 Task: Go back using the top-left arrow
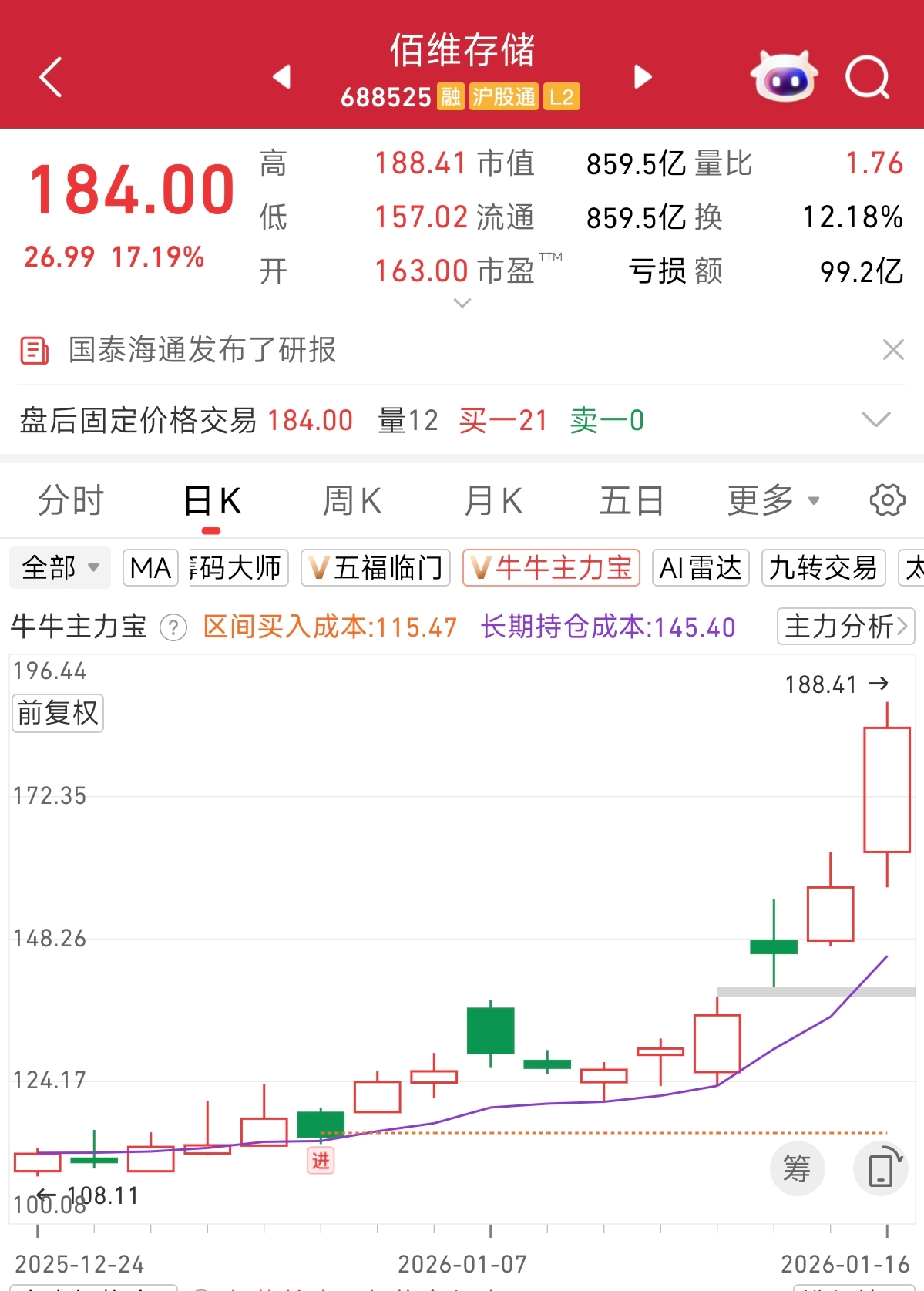pos(51,77)
